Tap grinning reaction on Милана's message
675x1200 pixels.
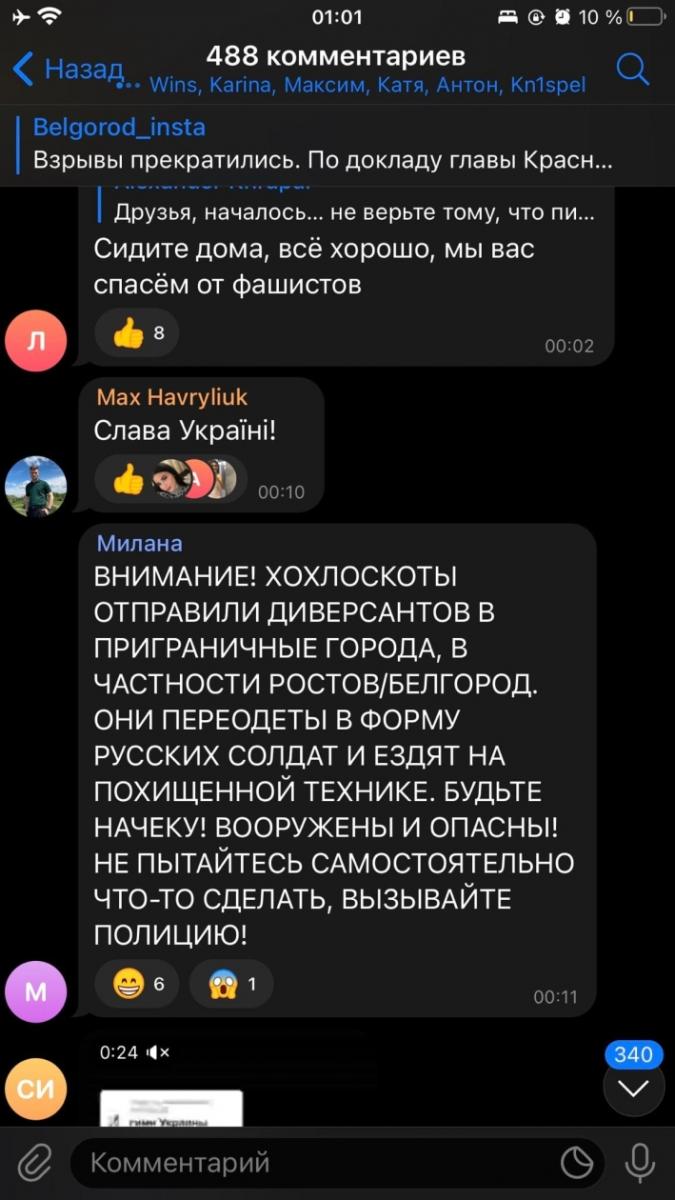[x=137, y=985]
